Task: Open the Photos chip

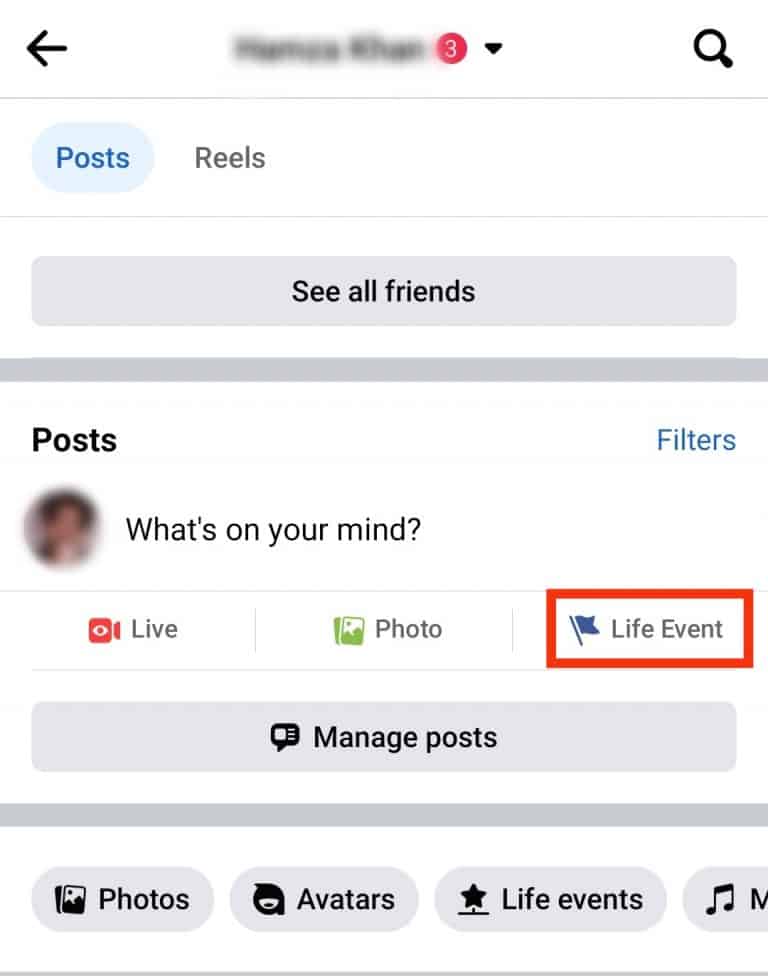Action: click(x=122, y=899)
